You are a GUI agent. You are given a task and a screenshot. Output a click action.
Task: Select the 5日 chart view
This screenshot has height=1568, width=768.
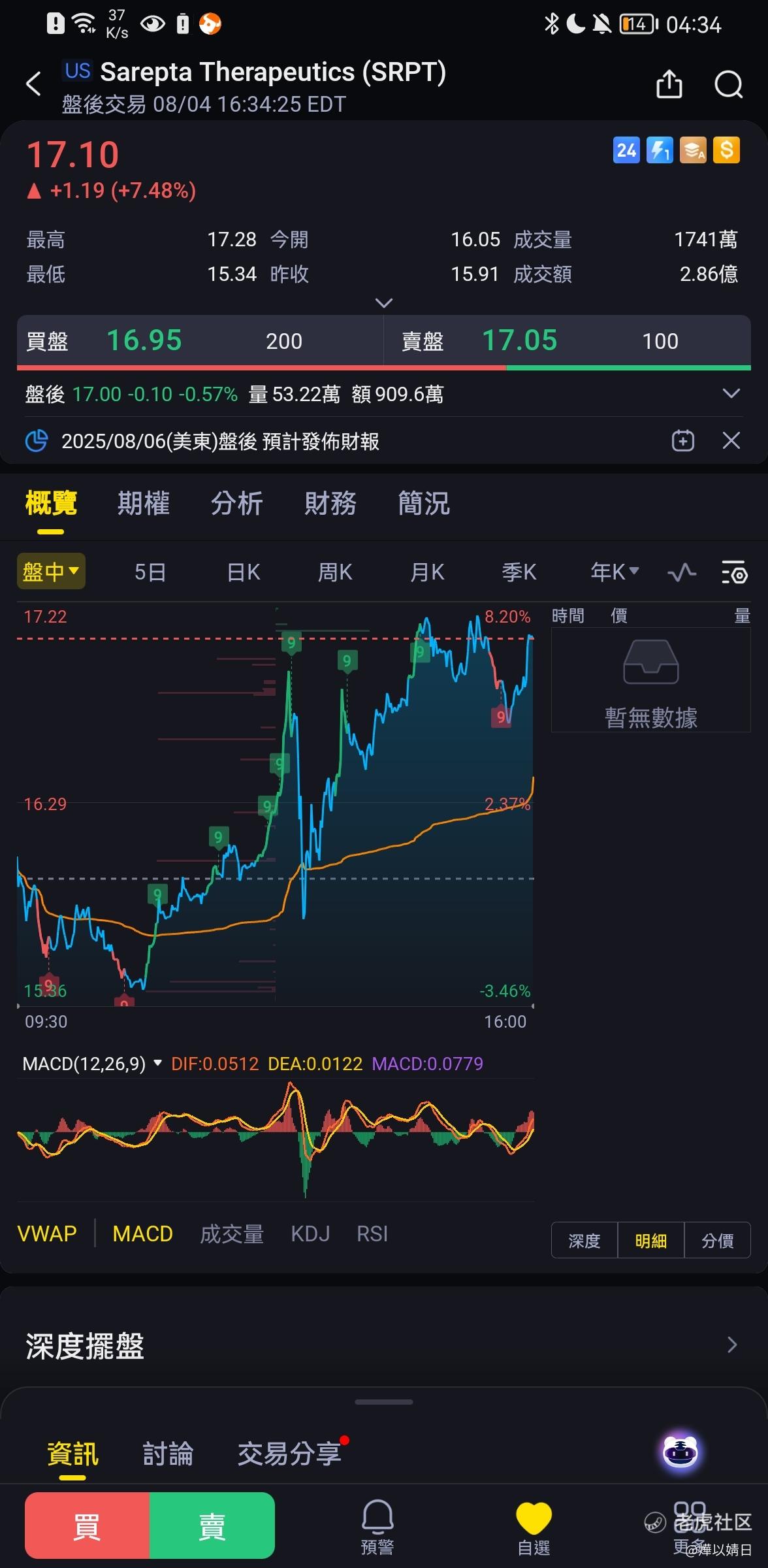pyautogui.click(x=150, y=572)
